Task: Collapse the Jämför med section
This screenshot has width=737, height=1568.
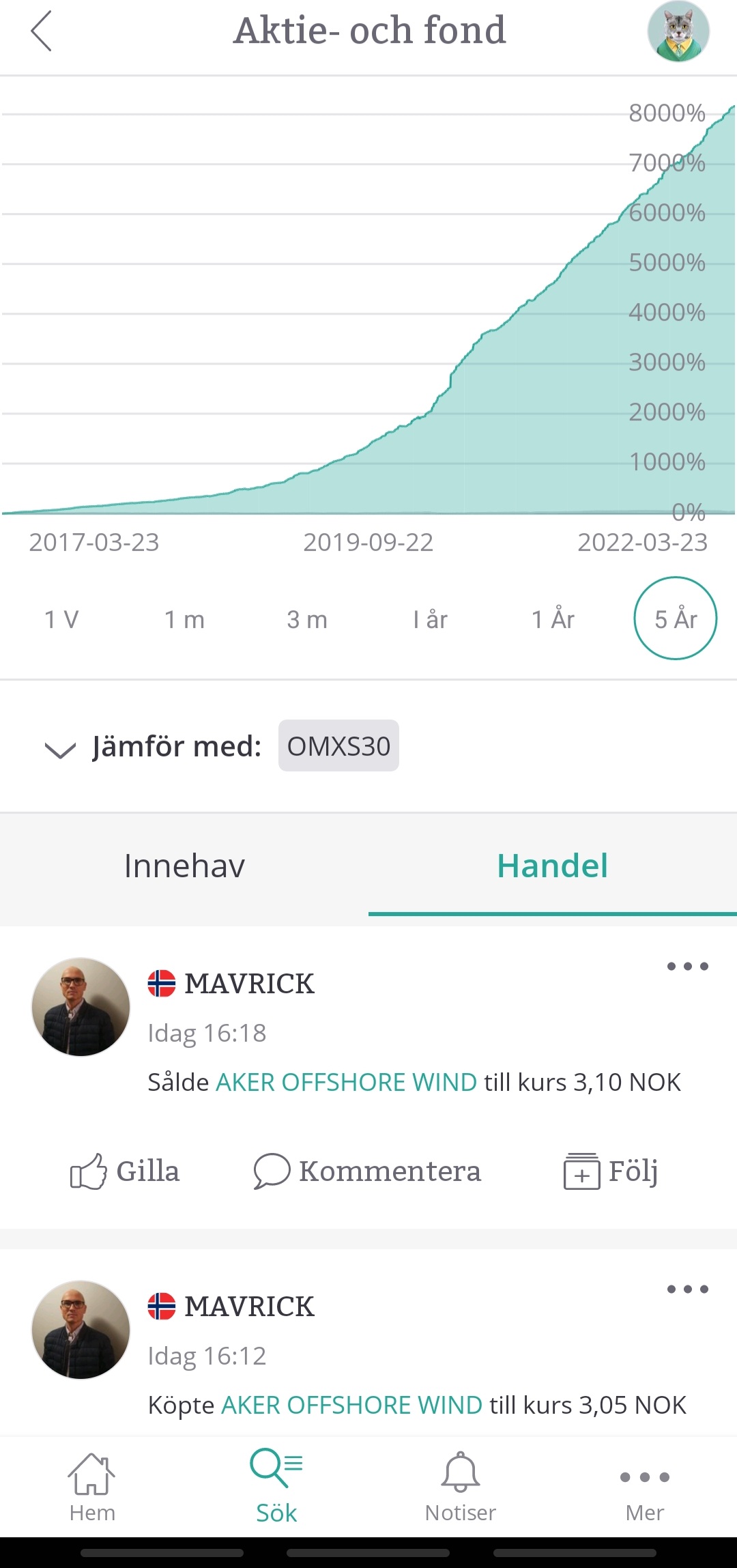Action: [60, 749]
